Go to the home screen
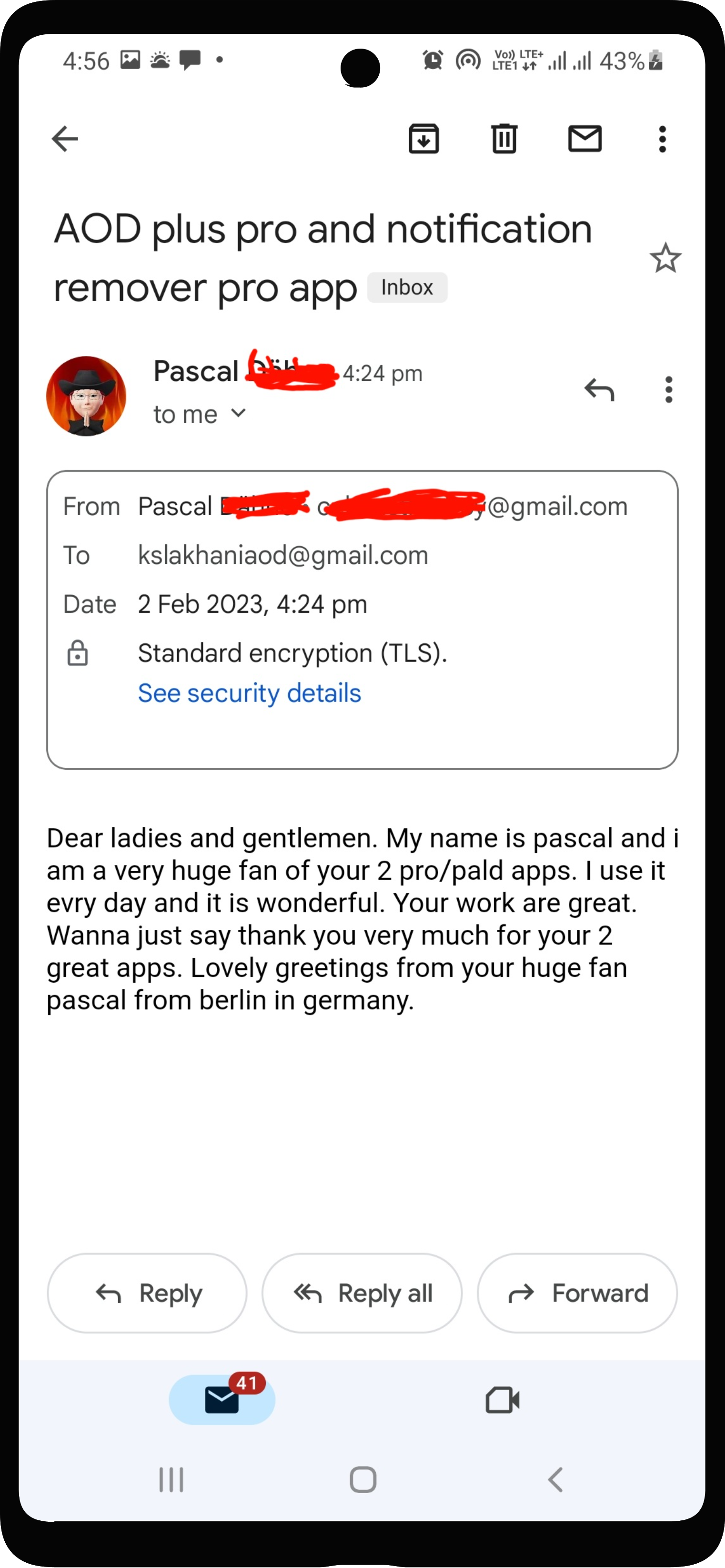725x1568 pixels. point(362,1480)
